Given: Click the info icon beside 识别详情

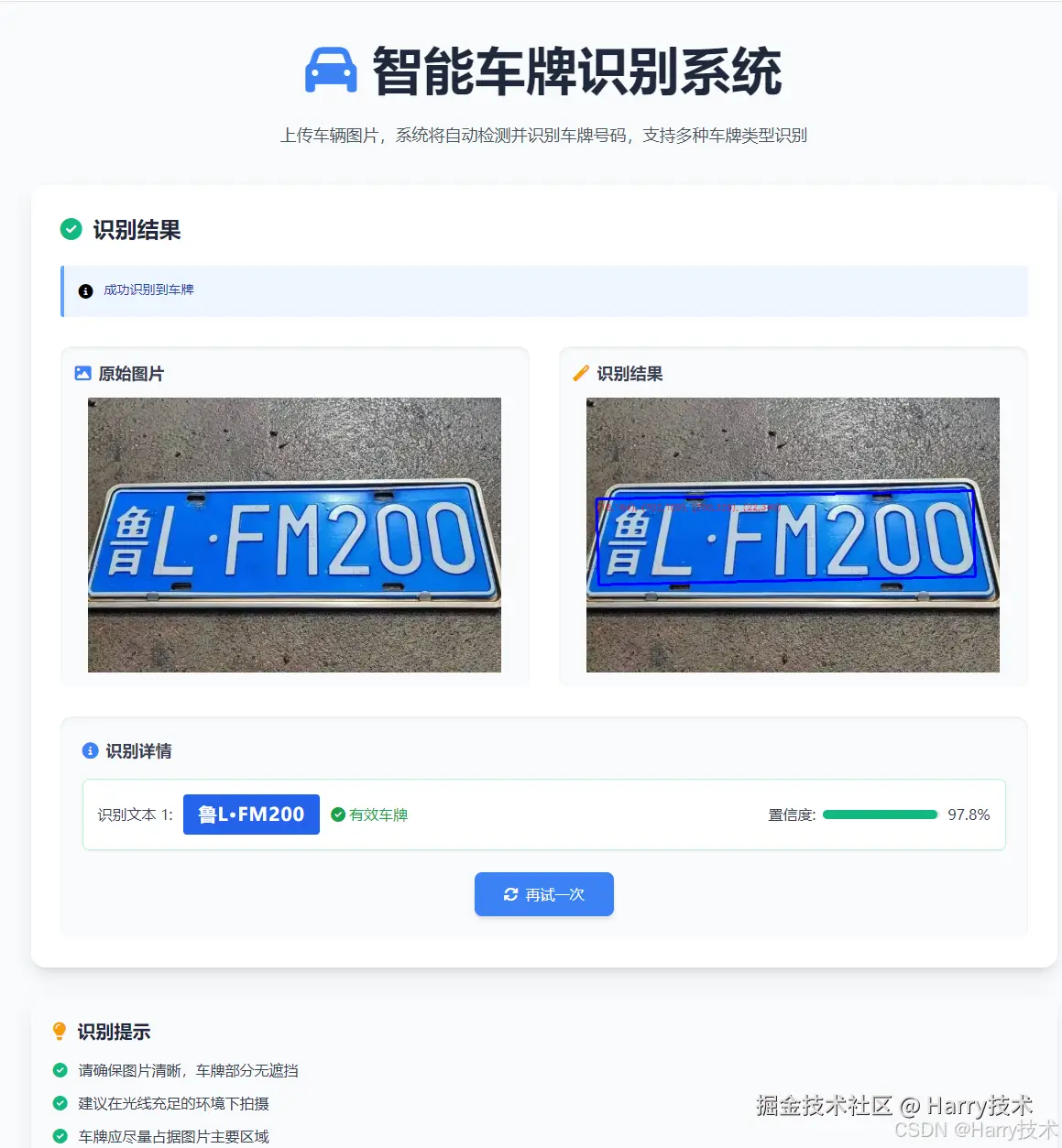Looking at the screenshot, I should [x=90, y=749].
